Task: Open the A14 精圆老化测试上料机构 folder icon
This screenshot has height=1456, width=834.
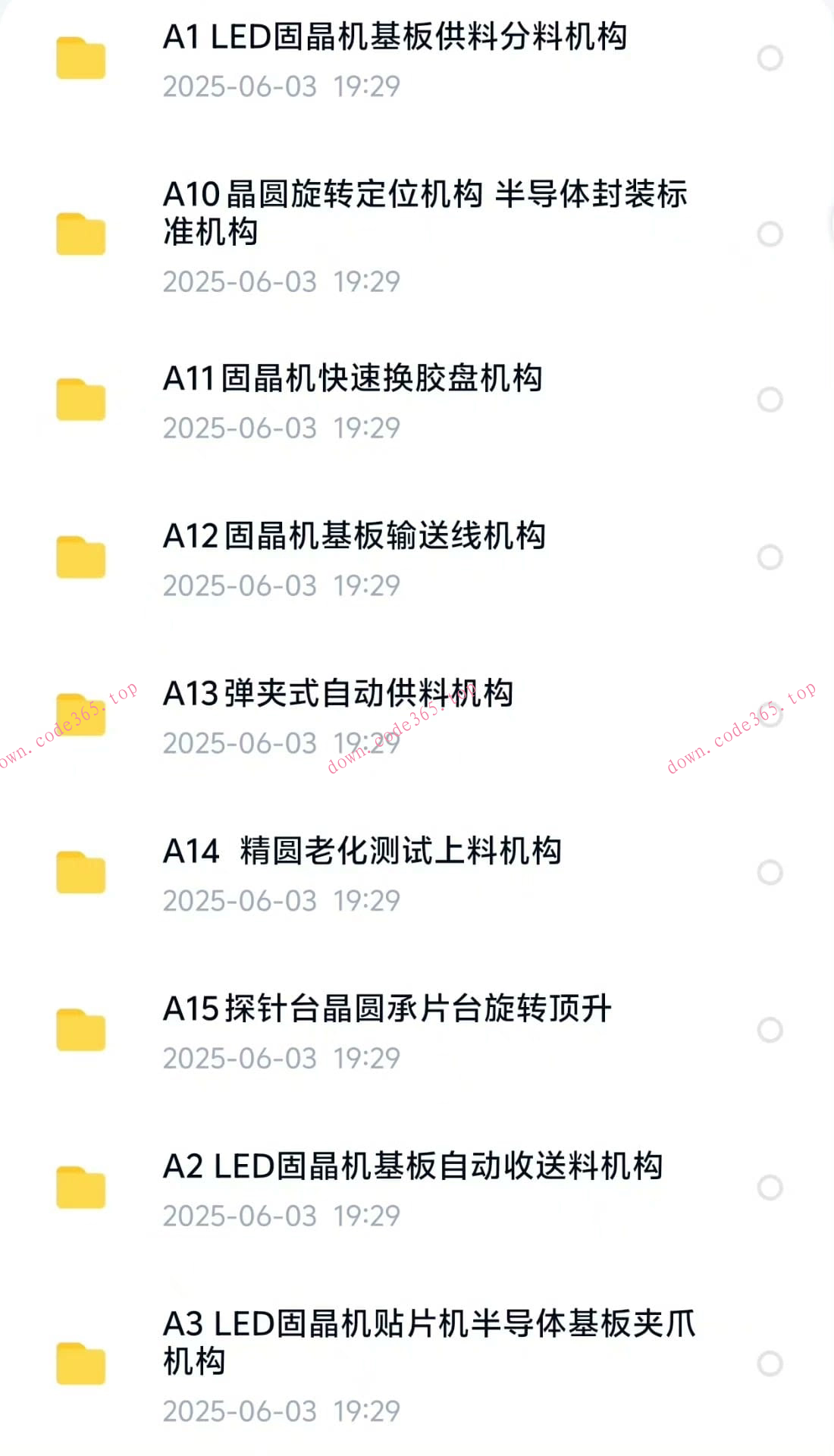Action: click(81, 868)
